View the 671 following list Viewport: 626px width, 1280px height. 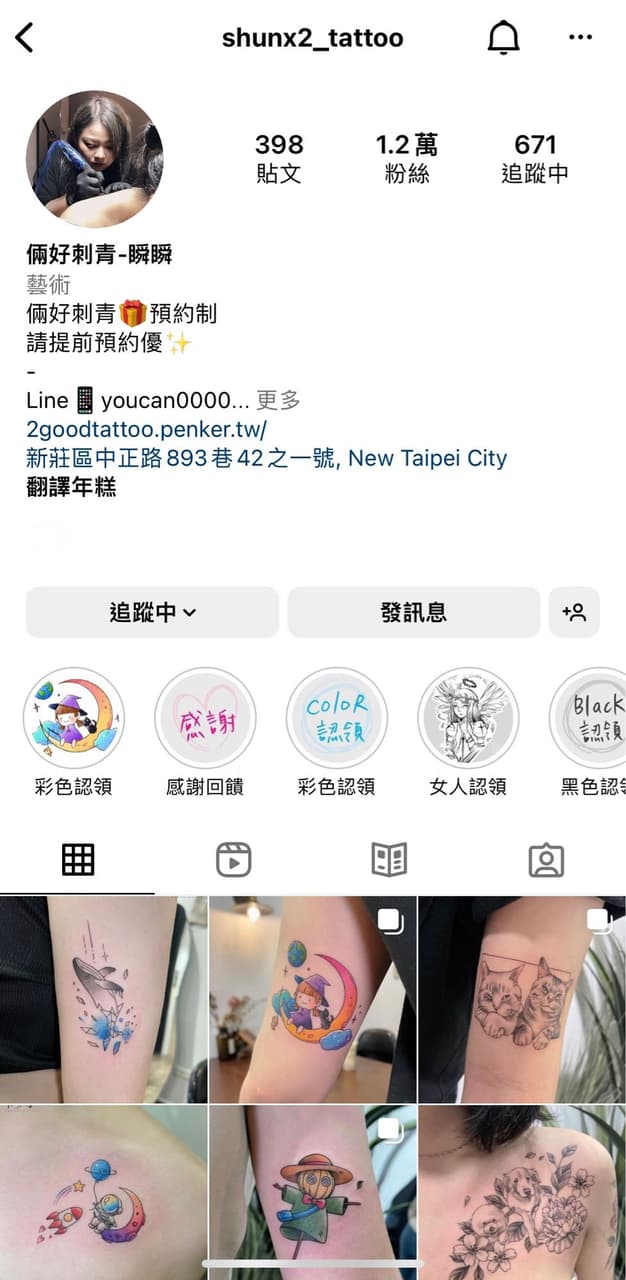tap(535, 158)
